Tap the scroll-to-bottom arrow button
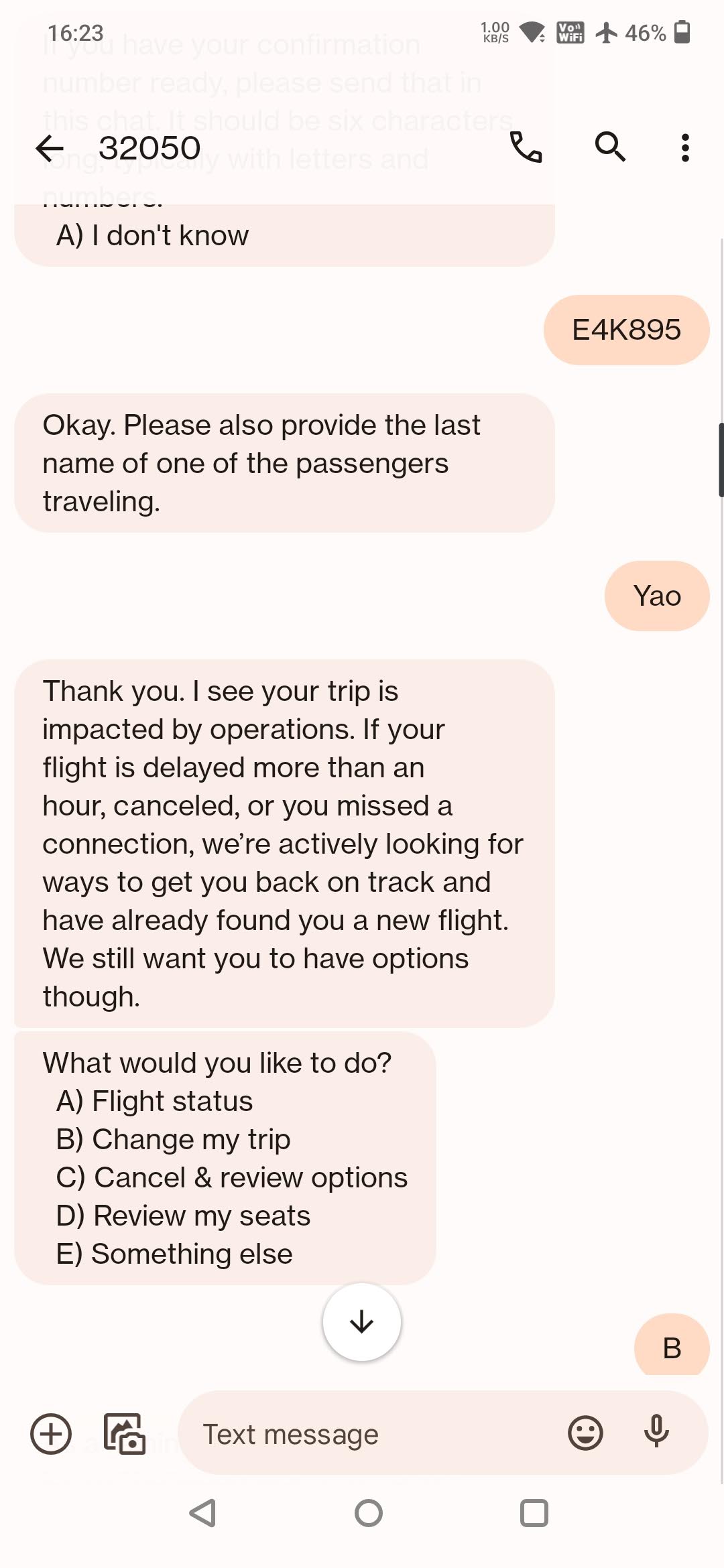Viewport: 724px width, 1568px height. point(361,1321)
